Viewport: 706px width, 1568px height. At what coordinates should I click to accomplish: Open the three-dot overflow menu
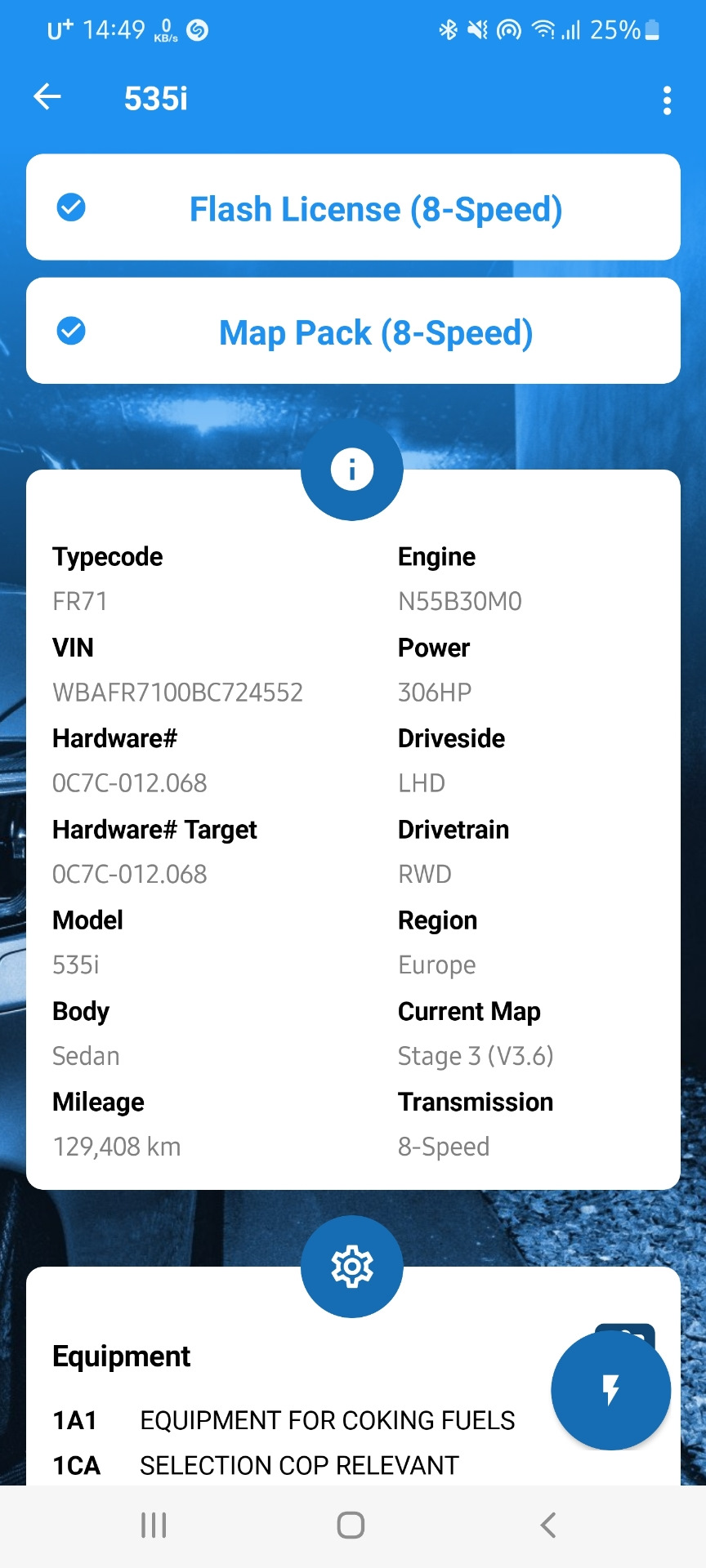click(x=667, y=100)
